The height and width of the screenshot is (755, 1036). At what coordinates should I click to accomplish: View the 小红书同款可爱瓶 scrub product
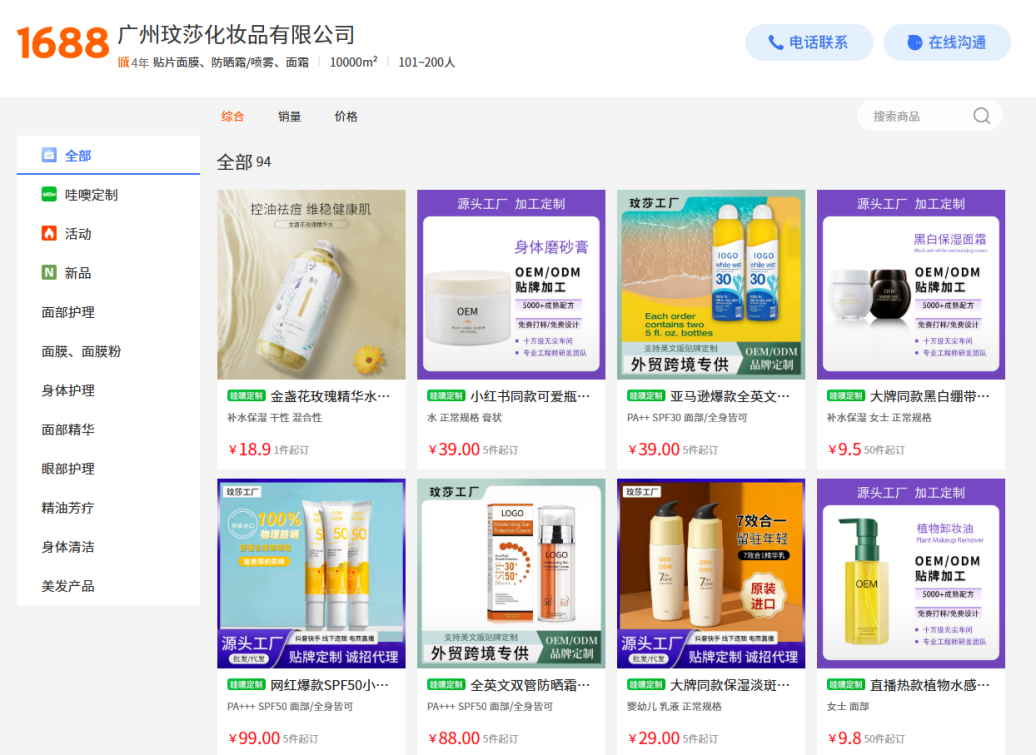point(511,329)
